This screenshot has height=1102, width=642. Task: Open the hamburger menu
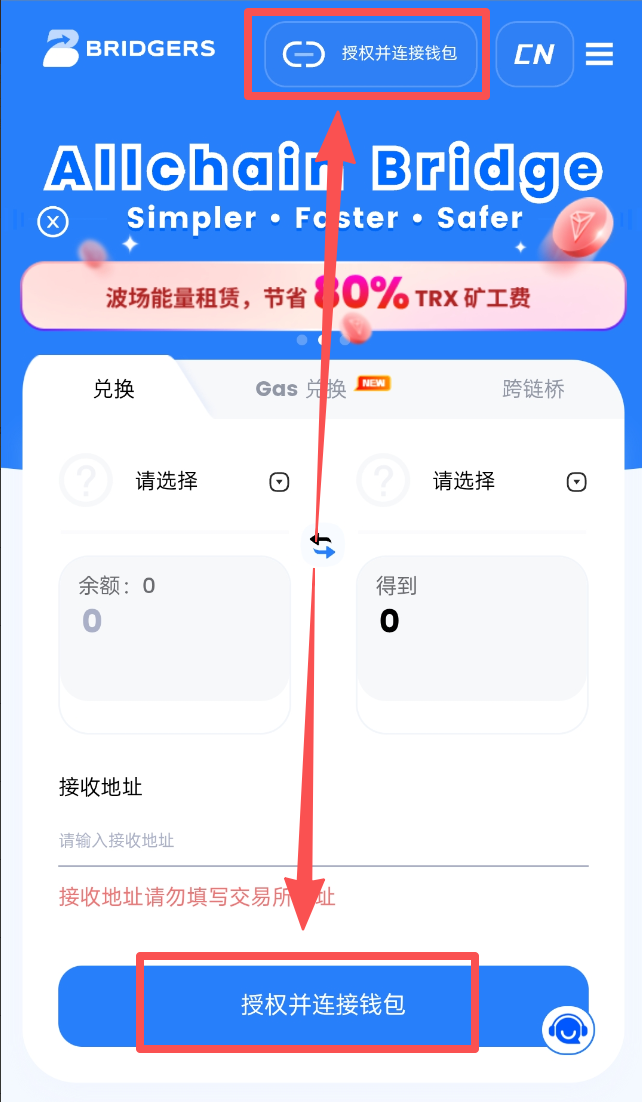pyautogui.click(x=599, y=54)
